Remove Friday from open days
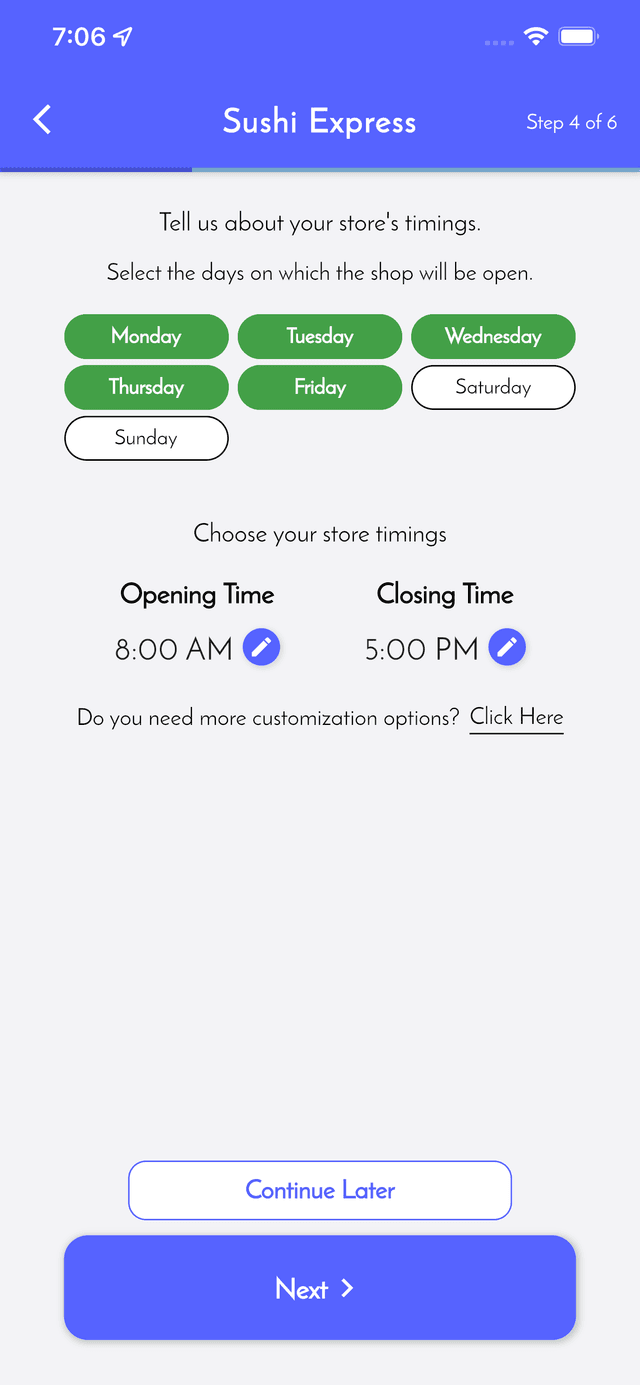The image size is (640, 1385). (x=320, y=387)
